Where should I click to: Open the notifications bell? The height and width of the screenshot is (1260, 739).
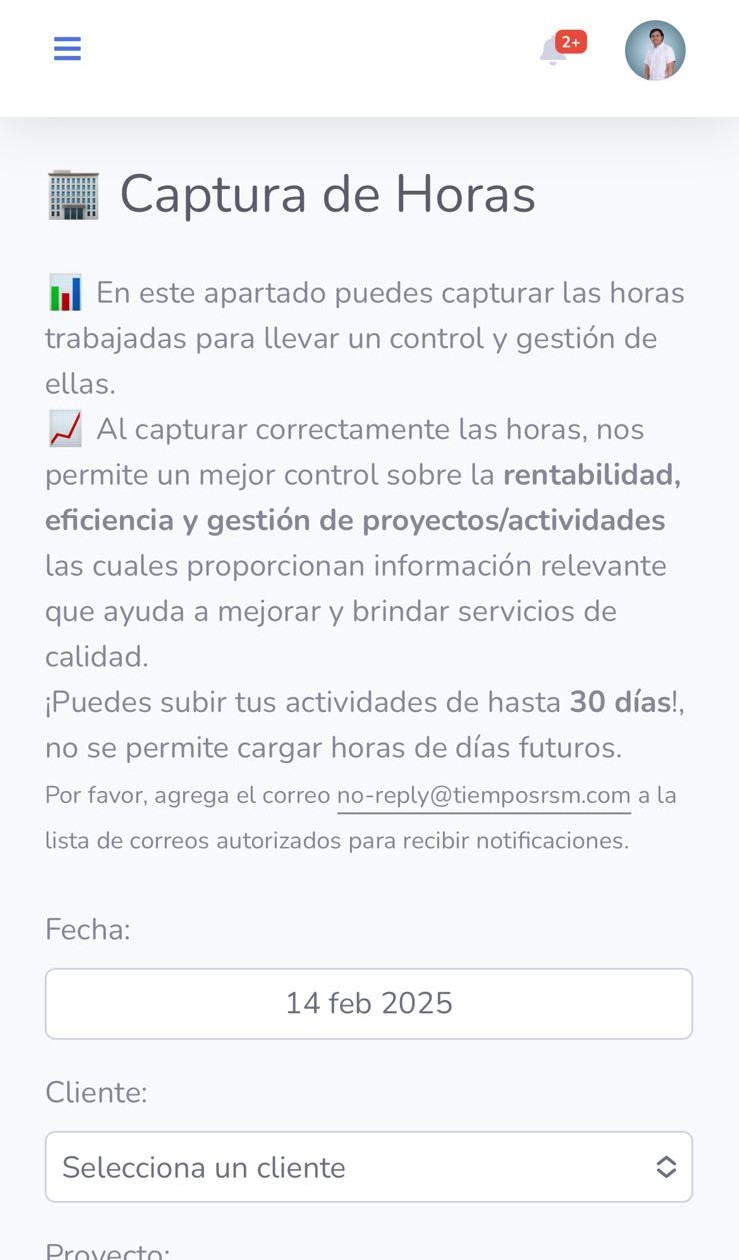553,50
